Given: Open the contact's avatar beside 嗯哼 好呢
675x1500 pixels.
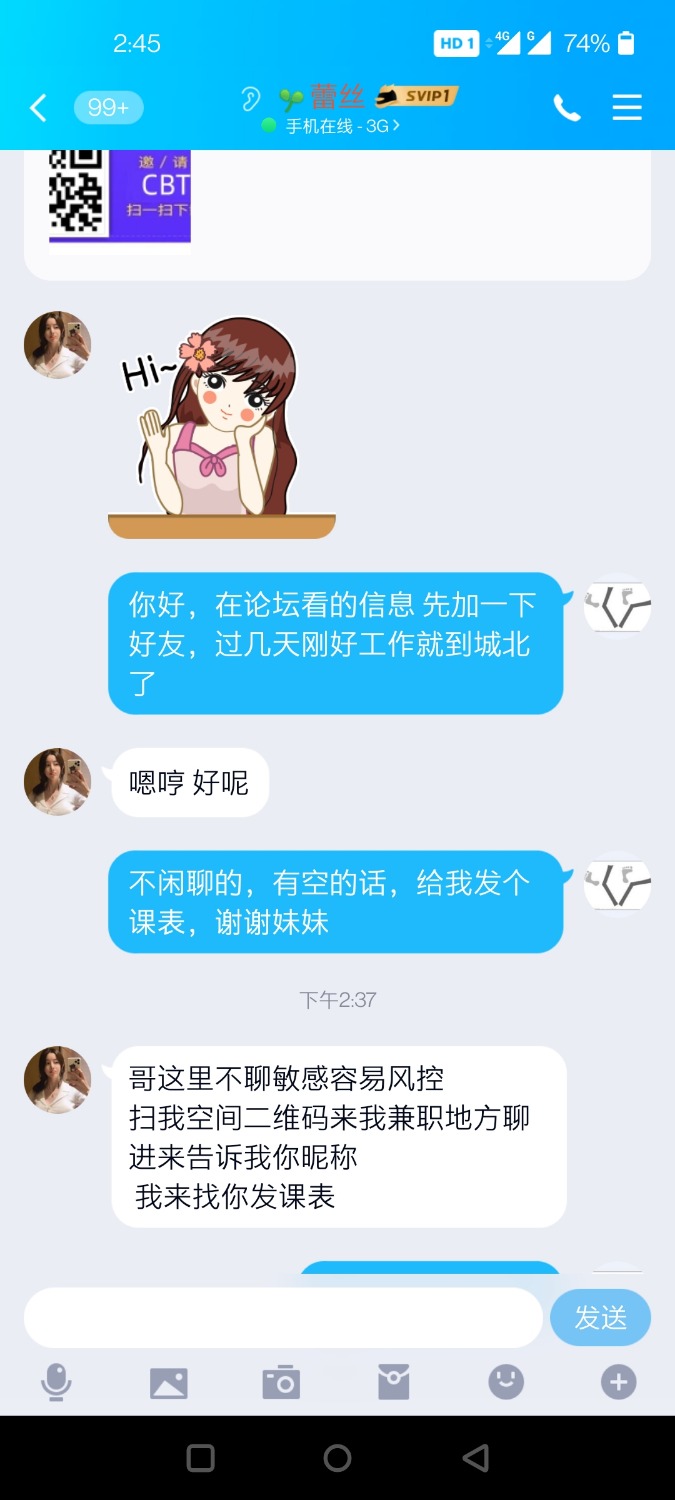Looking at the screenshot, I should click(x=57, y=781).
